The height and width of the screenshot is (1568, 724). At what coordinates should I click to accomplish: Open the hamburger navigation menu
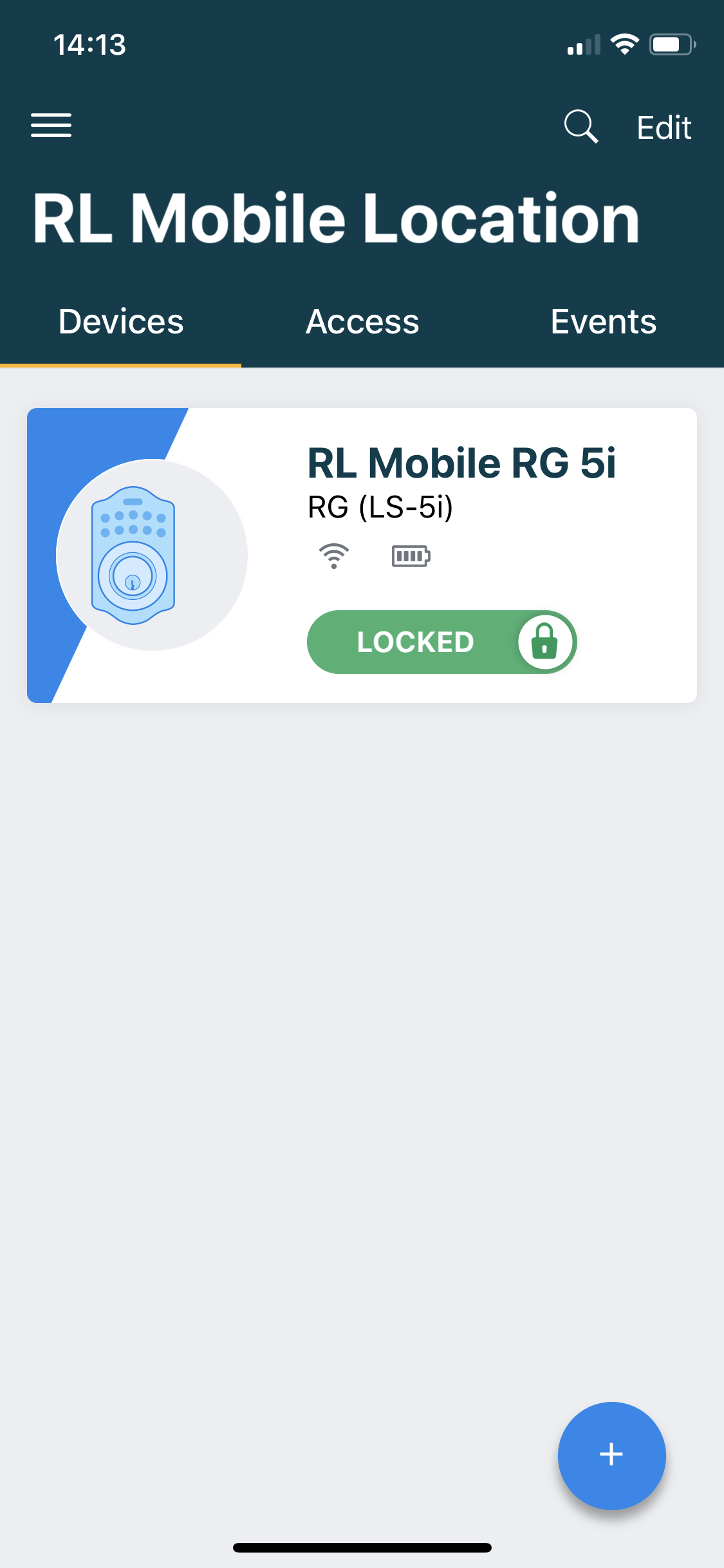(51, 126)
